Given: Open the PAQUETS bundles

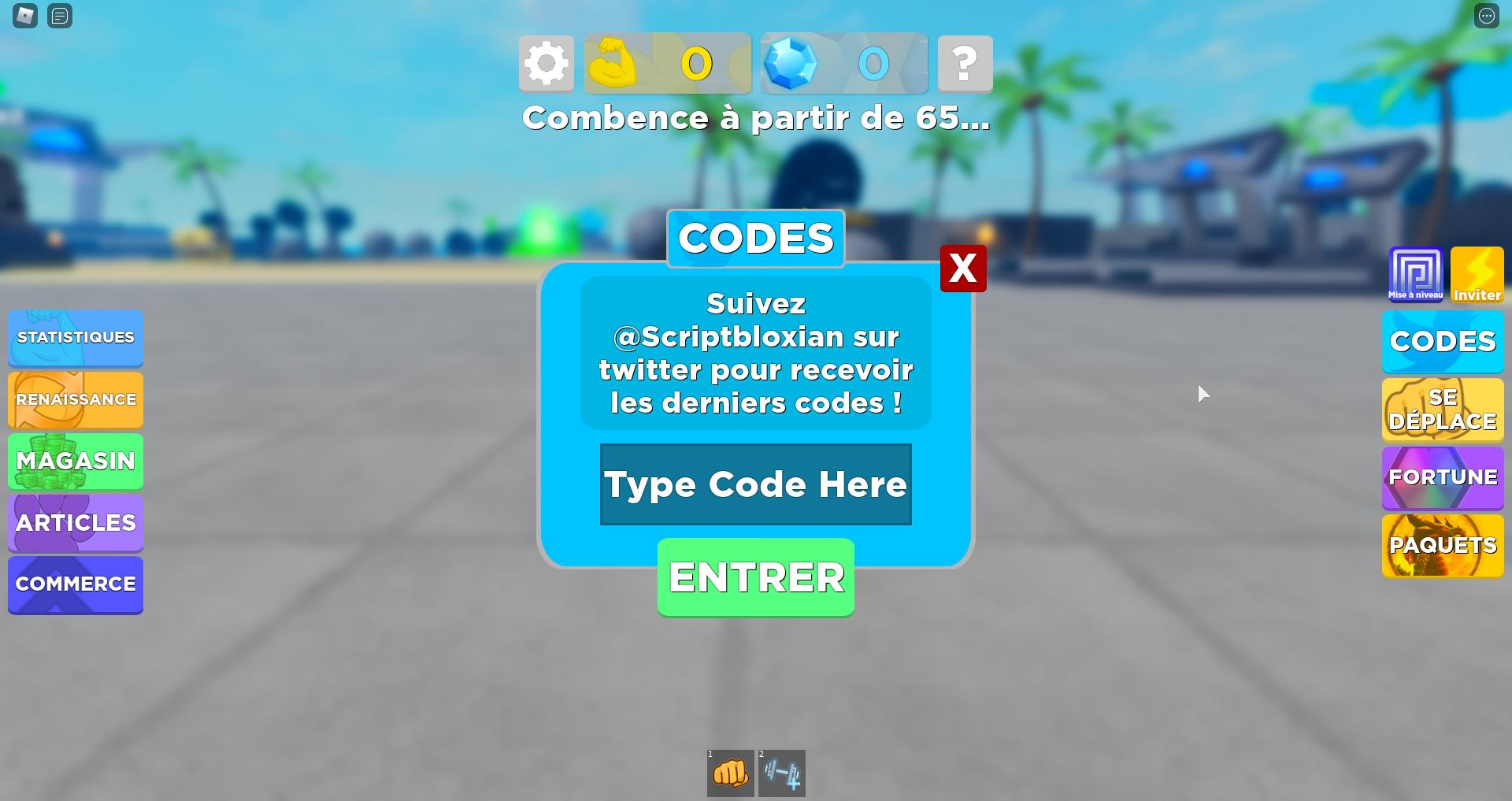Looking at the screenshot, I should click(x=1442, y=545).
